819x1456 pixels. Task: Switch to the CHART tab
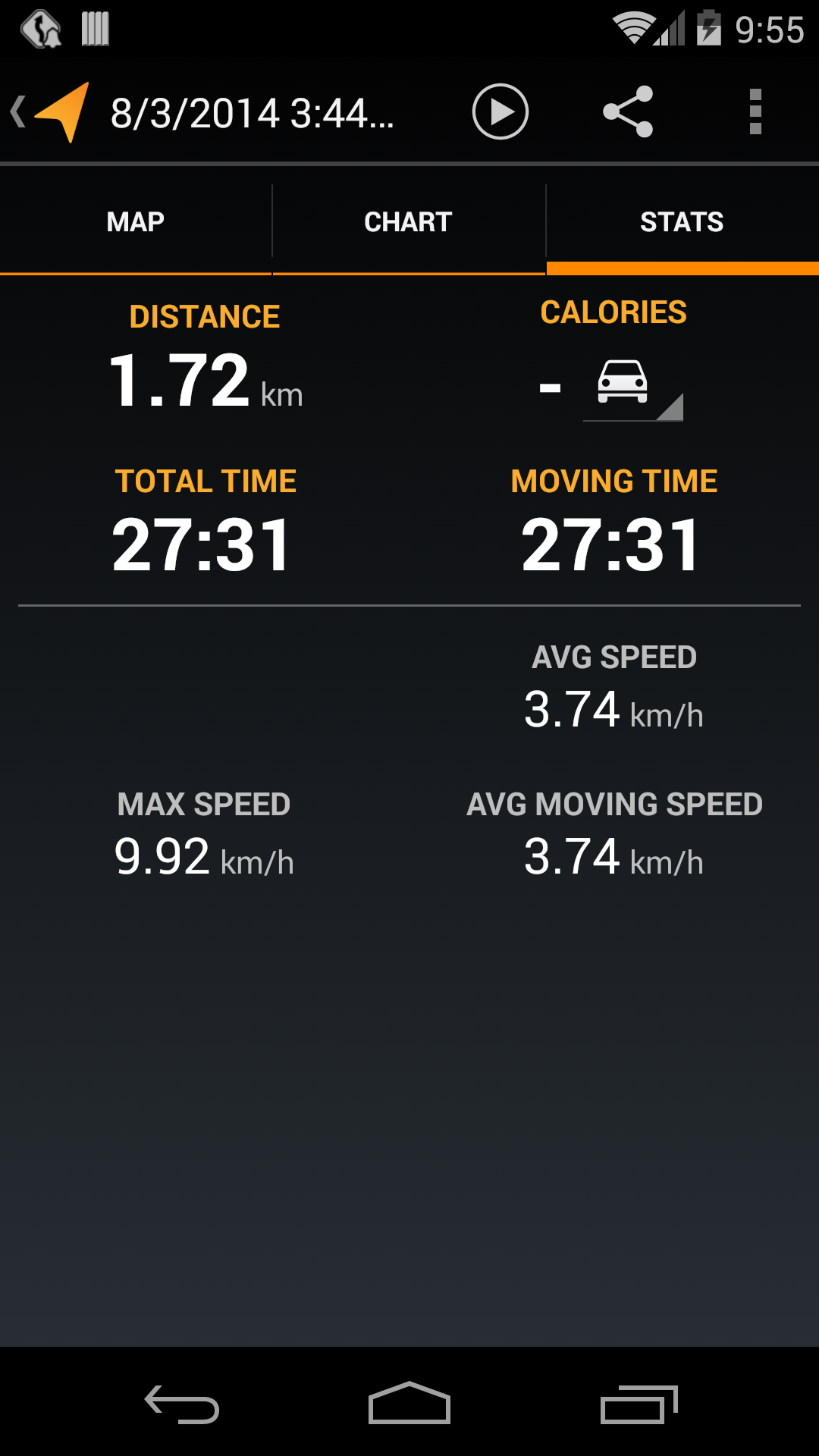tap(408, 221)
